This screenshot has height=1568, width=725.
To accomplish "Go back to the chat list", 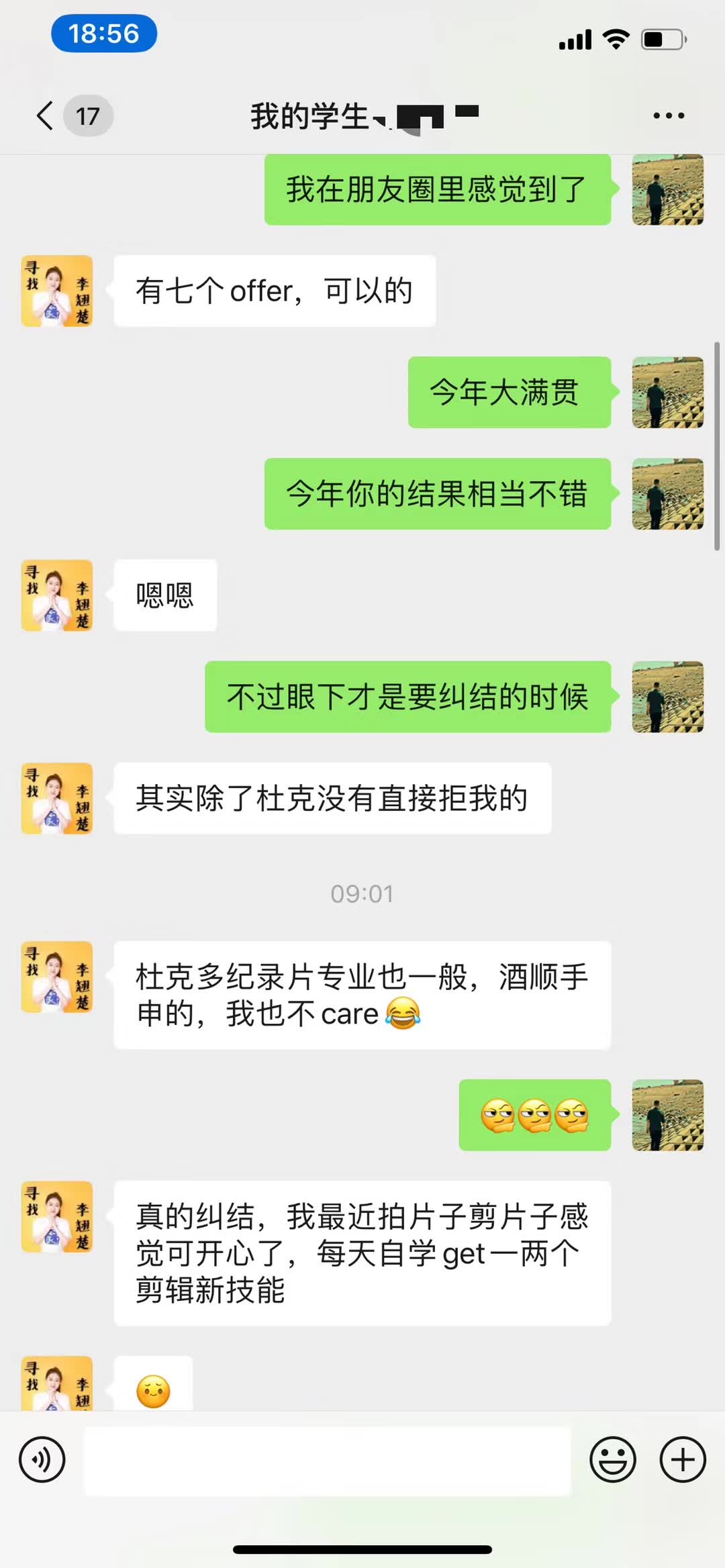I will [x=46, y=116].
